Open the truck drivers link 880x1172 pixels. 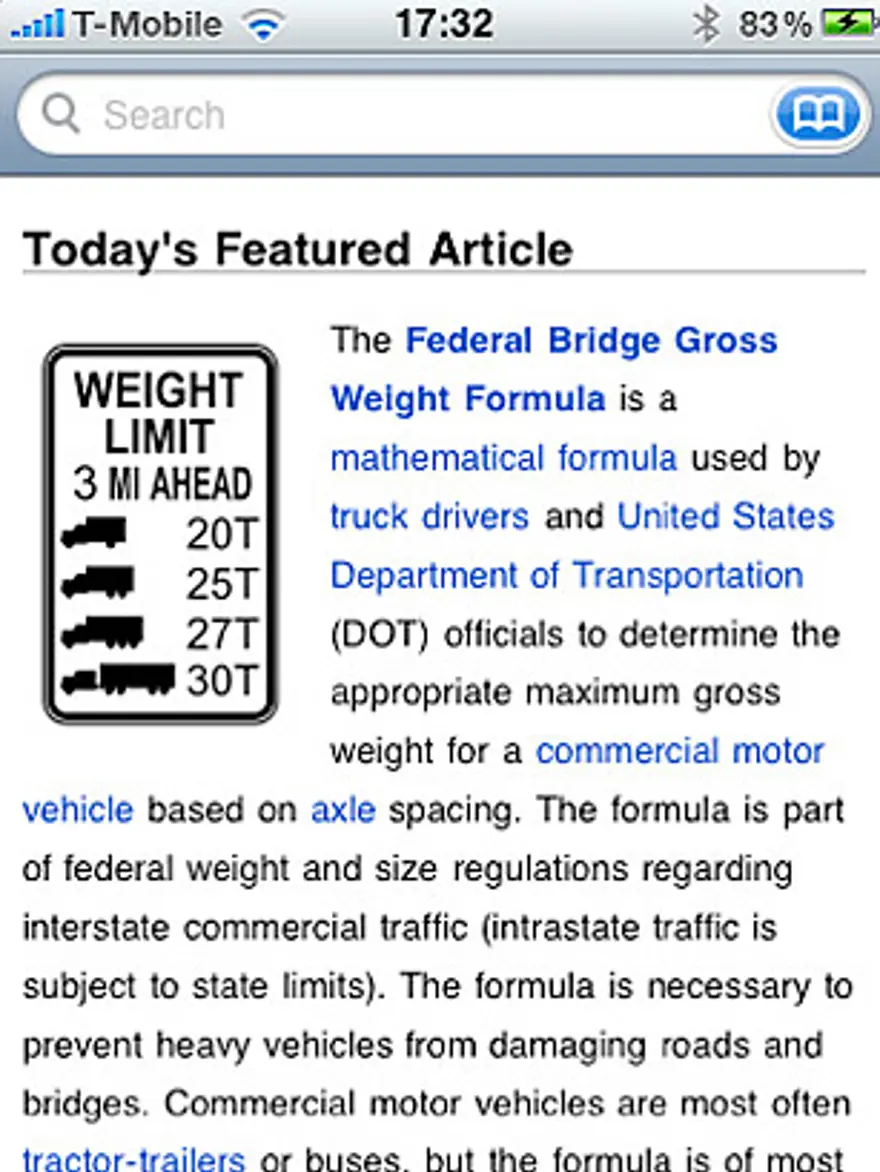coord(429,517)
